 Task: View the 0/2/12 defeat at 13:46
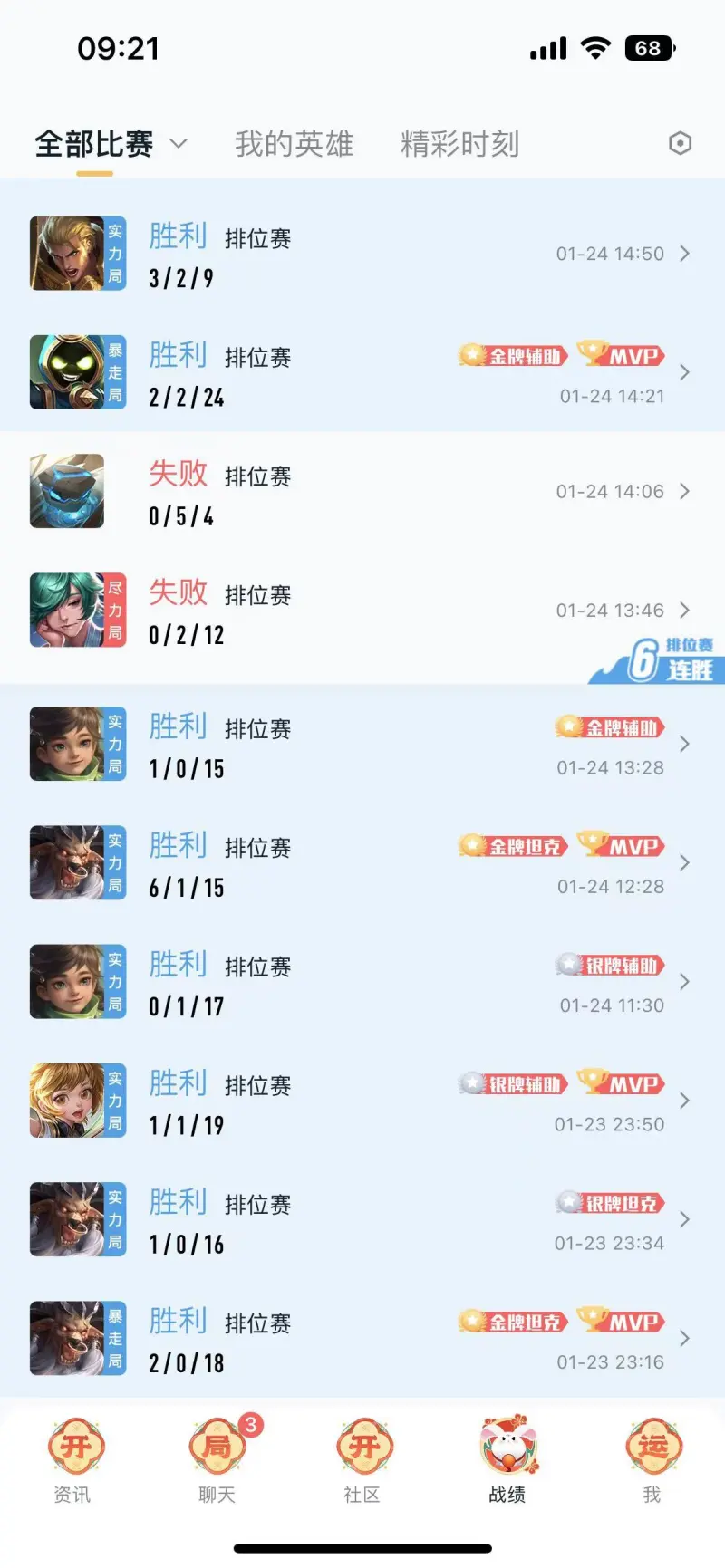click(x=362, y=610)
